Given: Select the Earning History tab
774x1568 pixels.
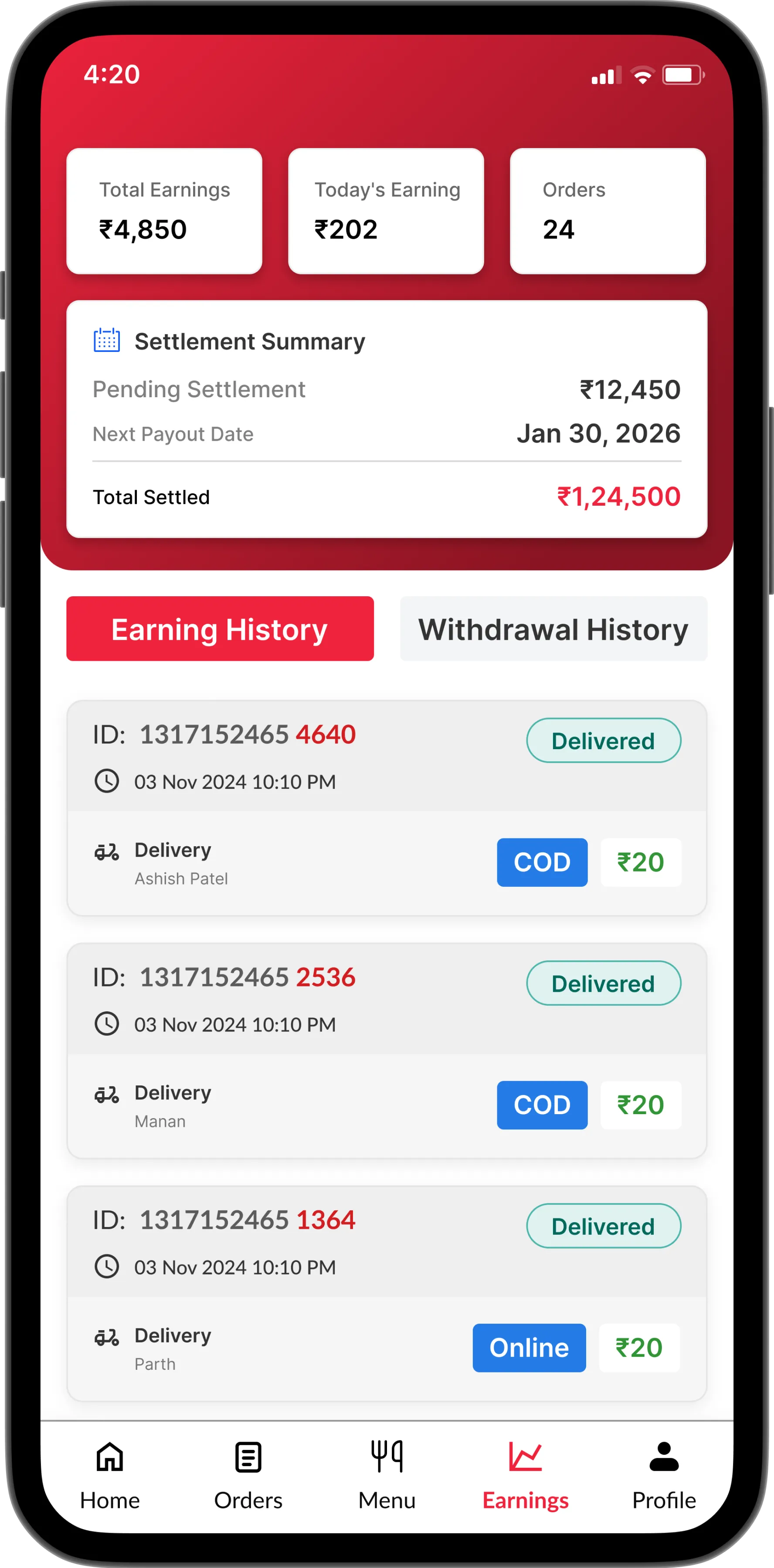Looking at the screenshot, I should coord(220,629).
